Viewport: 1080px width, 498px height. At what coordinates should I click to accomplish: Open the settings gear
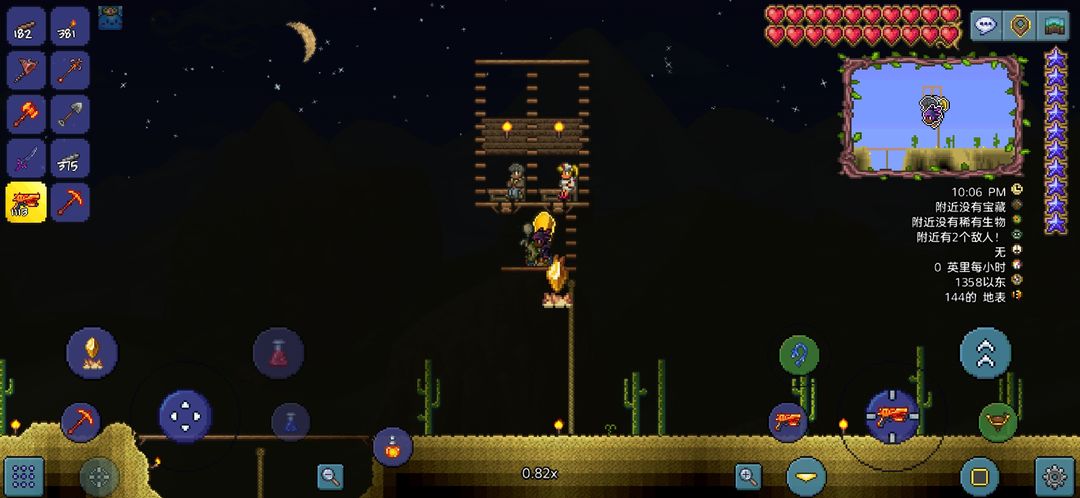pyautogui.click(x=1053, y=474)
